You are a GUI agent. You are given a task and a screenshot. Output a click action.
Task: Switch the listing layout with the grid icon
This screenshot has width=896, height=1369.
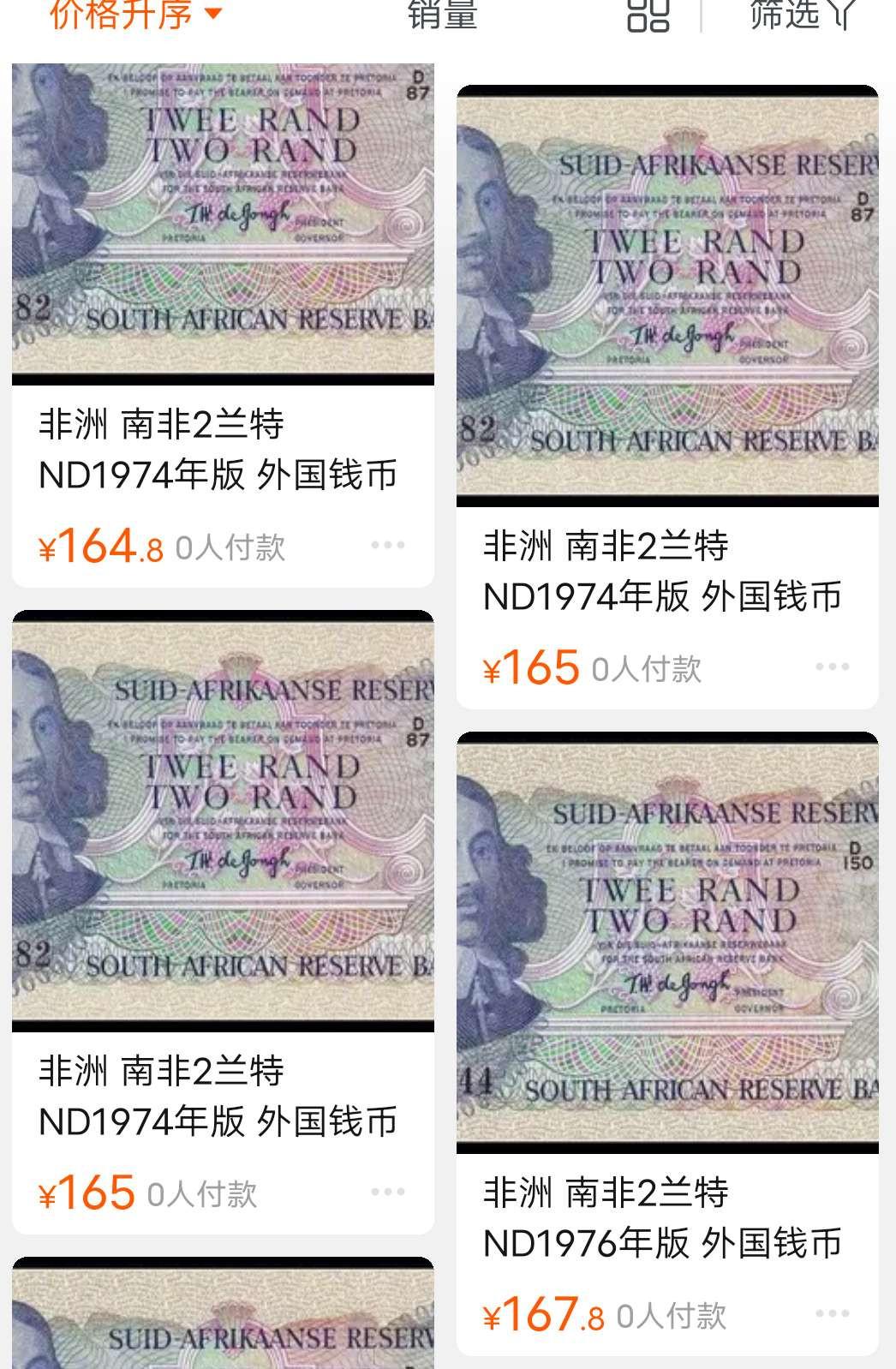648,14
